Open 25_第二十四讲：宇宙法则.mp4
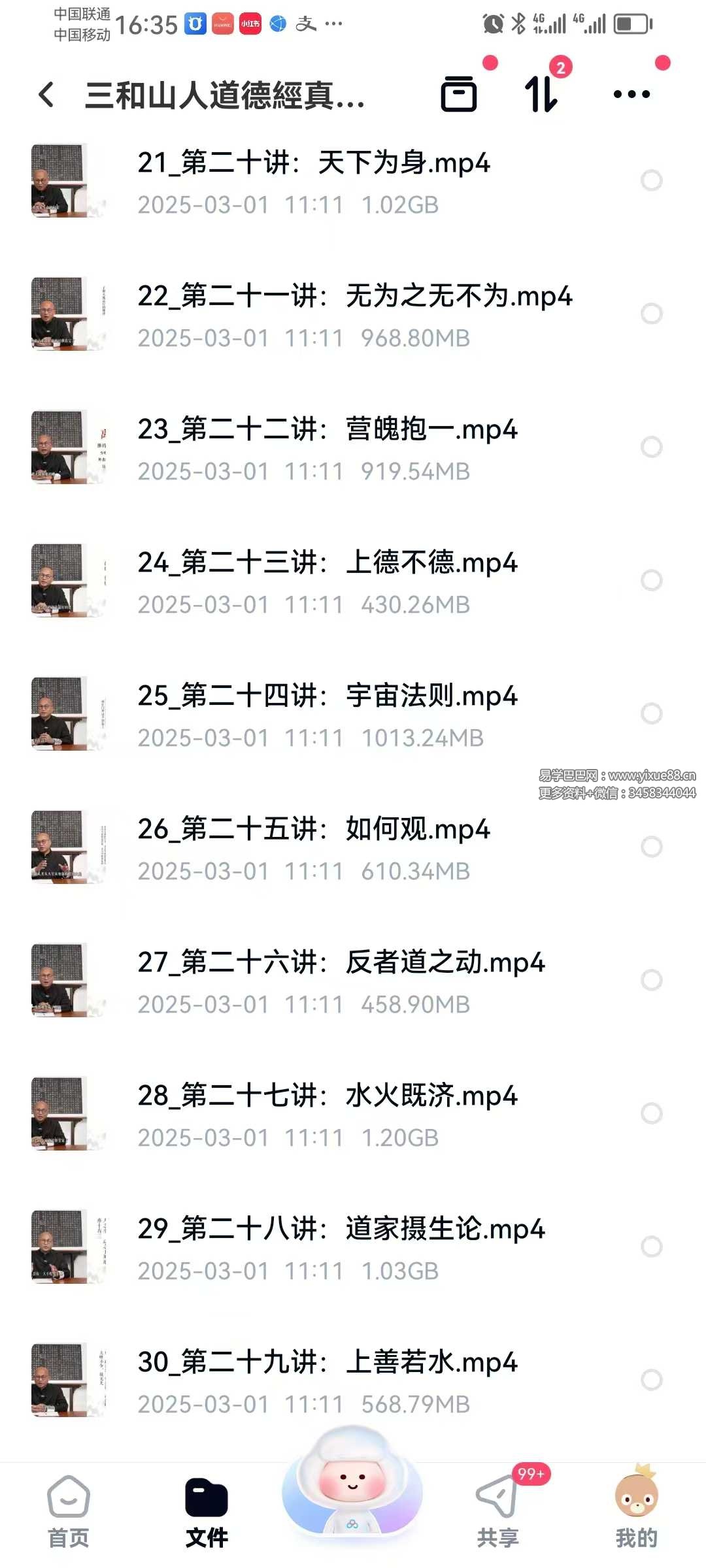 (327, 713)
